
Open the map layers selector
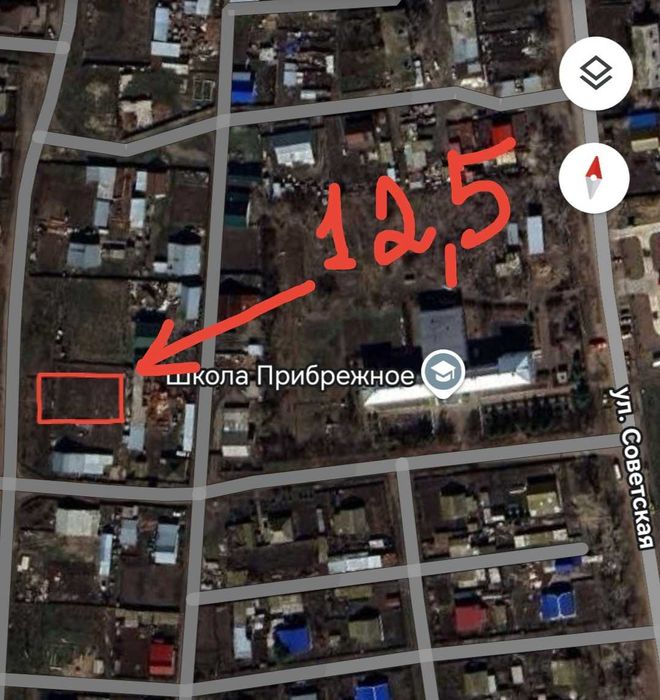click(595, 74)
